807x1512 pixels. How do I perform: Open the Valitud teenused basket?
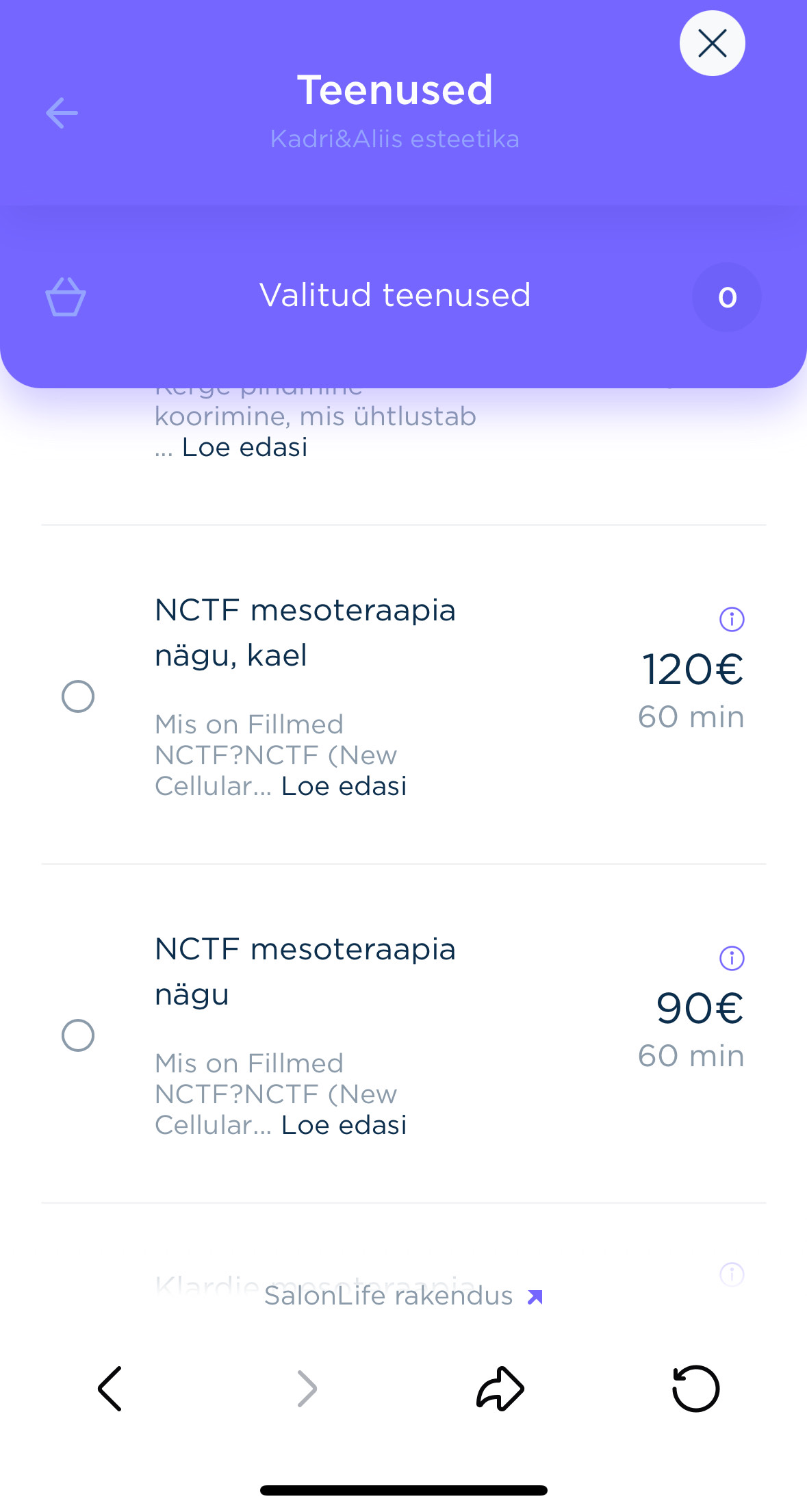point(403,297)
